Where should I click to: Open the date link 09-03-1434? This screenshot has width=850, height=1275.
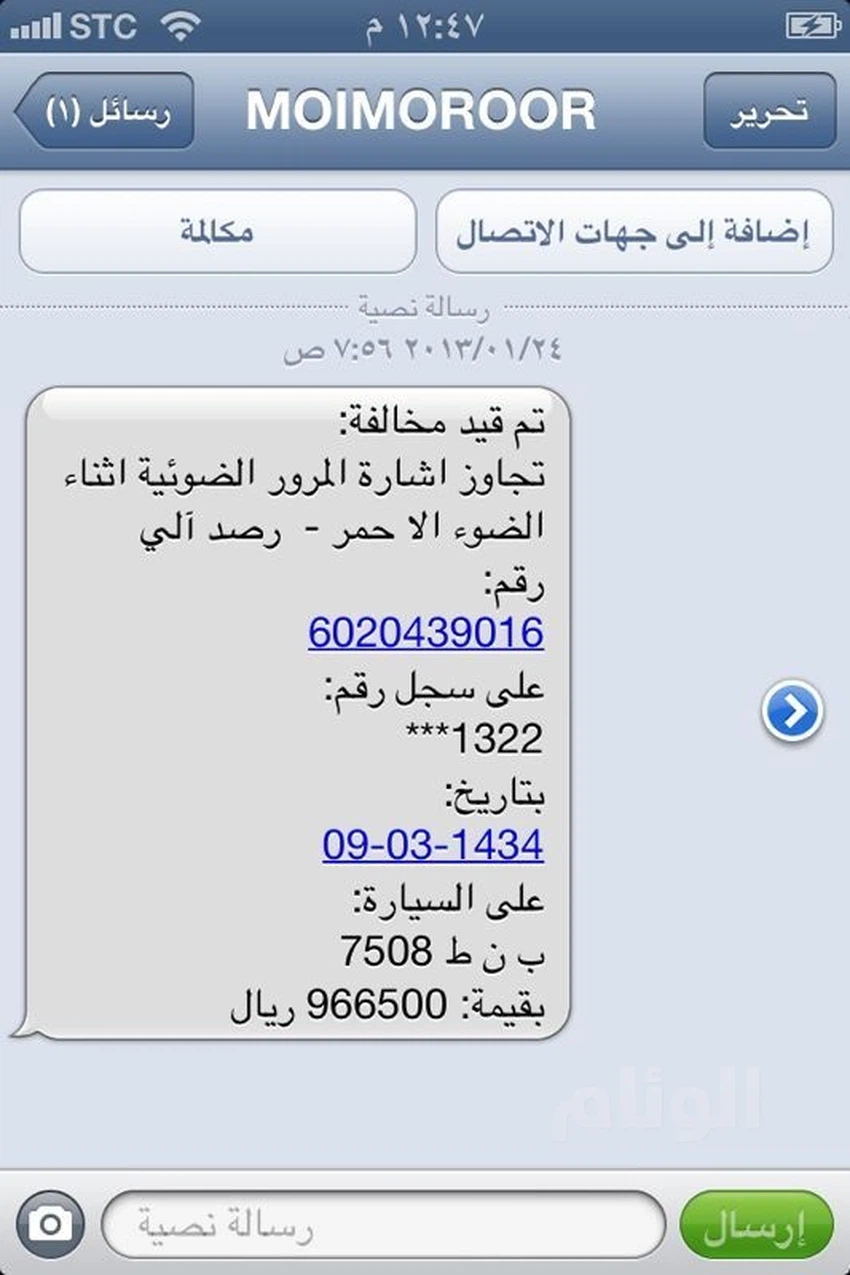point(432,846)
